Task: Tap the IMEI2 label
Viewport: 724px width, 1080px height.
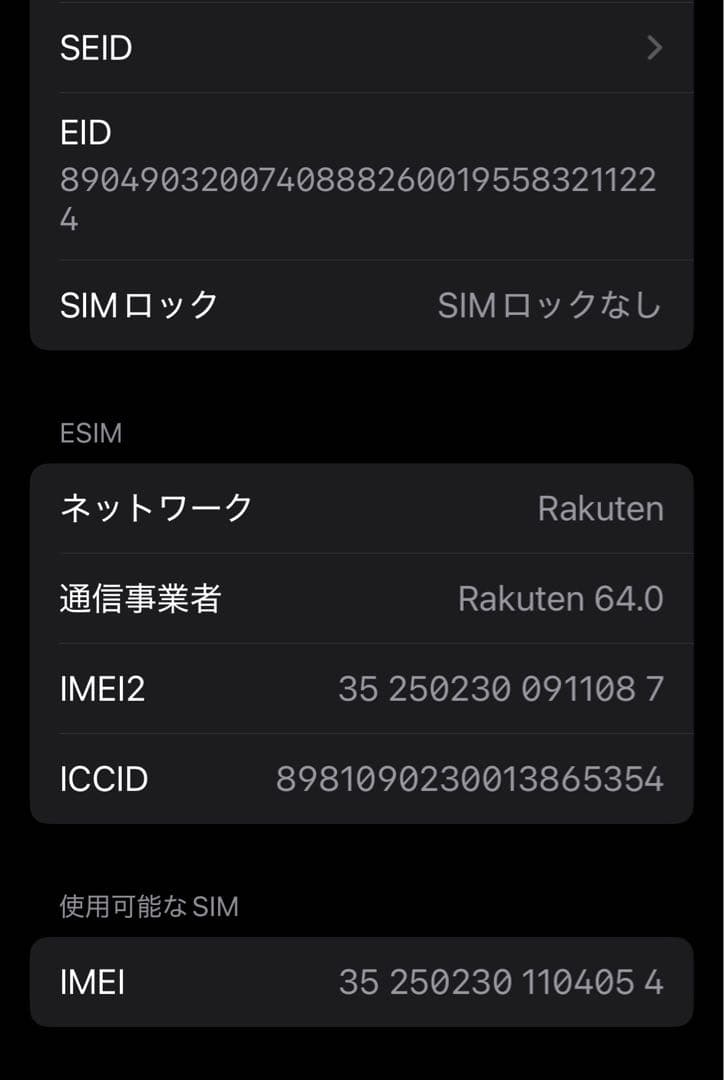Action: 102,690
